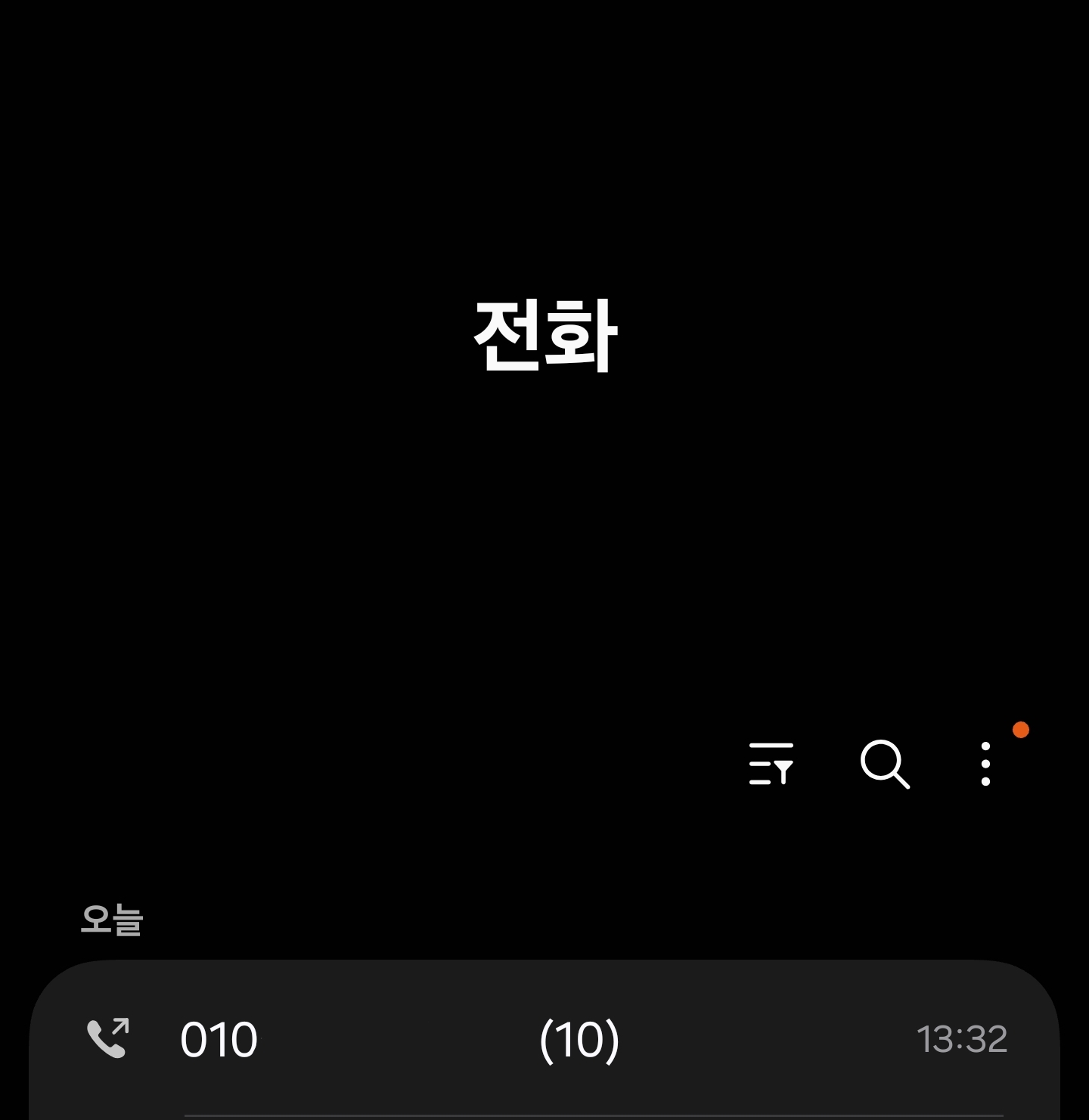The image size is (1089, 1120).
Task: Tap the search magnifier icon
Action: click(884, 764)
